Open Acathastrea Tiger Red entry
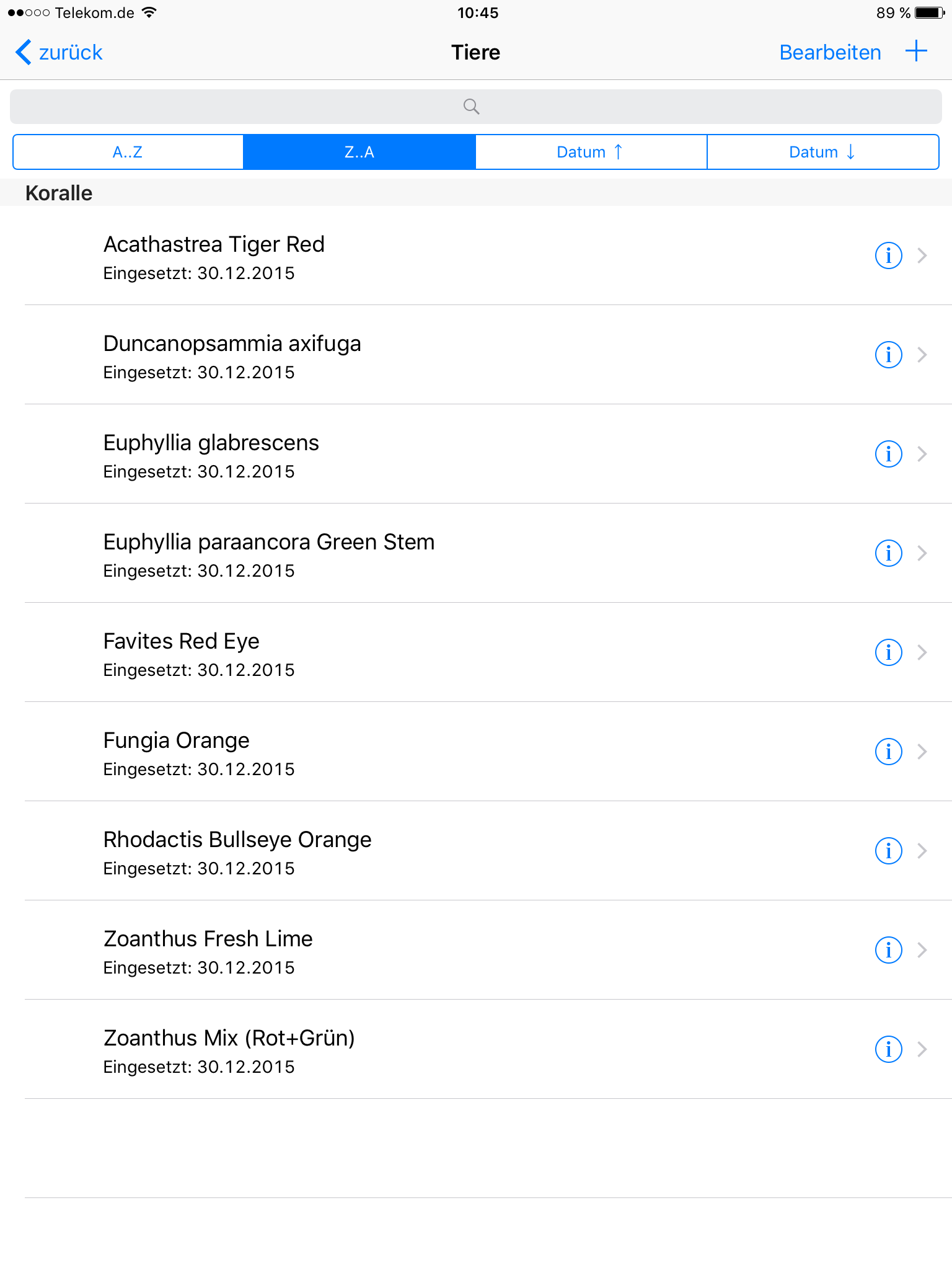Viewport: 952px width, 1270px height. pyautogui.click(x=434, y=255)
